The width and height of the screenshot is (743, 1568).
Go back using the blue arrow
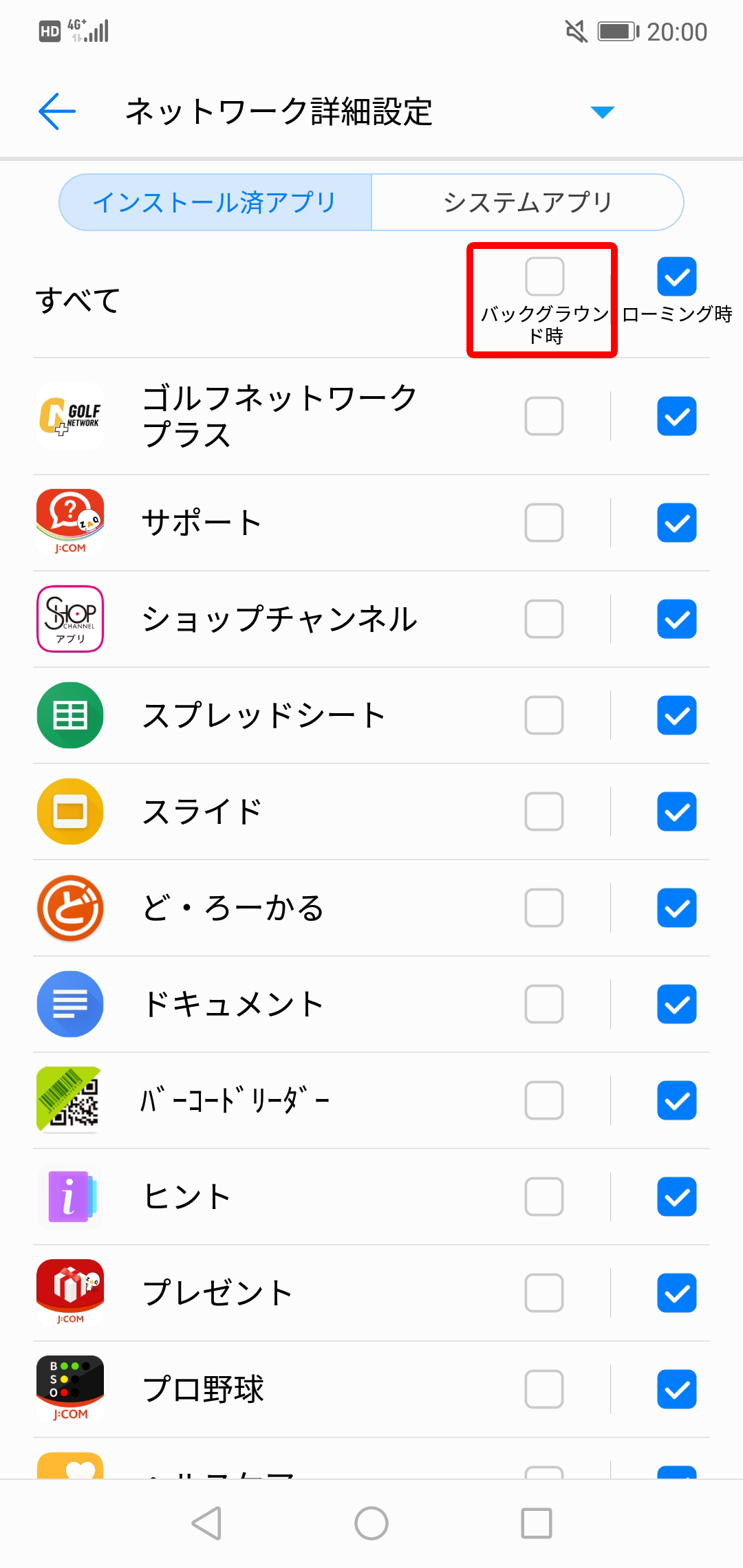[x=56, y=111]
